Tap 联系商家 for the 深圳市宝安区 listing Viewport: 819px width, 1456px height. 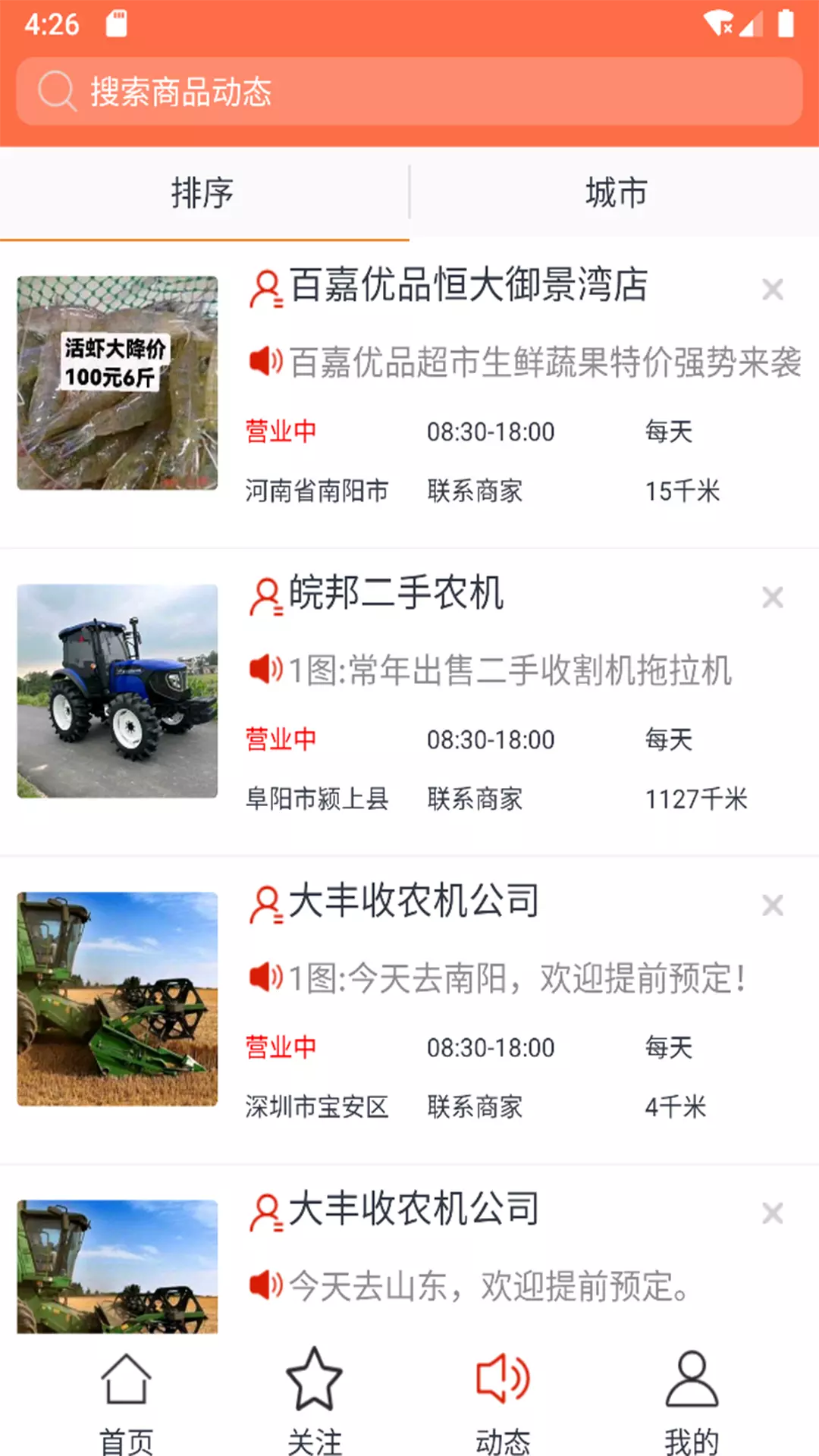click(x=475, y=1106)
